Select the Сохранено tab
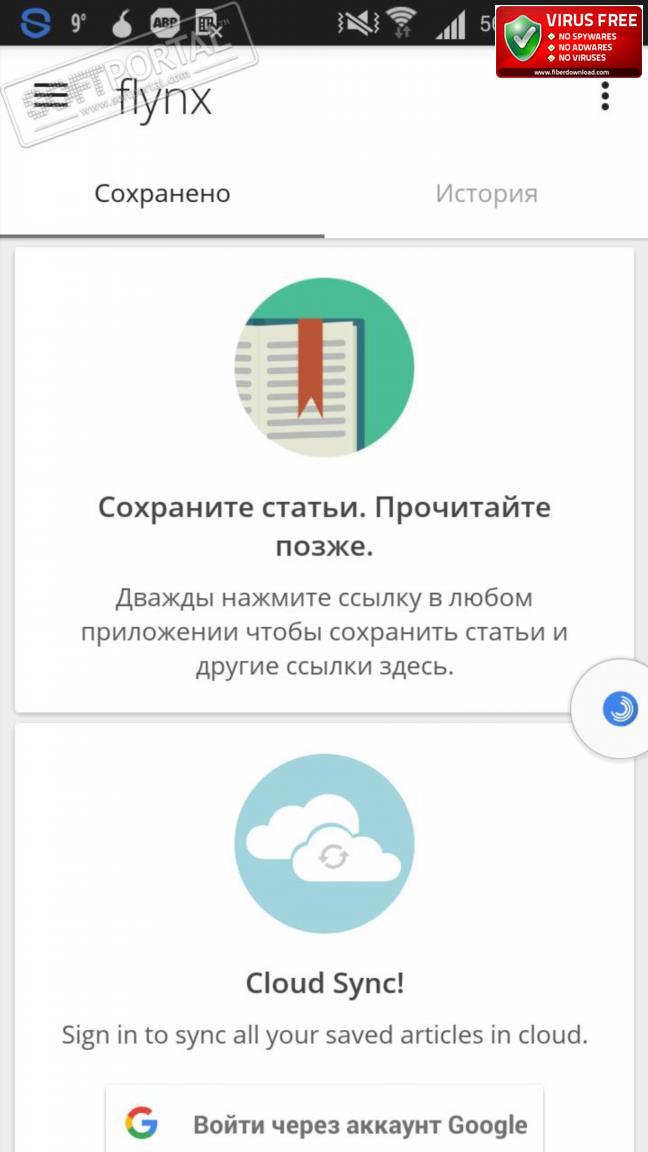This screenshot has height=1152, width=648. tap(162, 194)
